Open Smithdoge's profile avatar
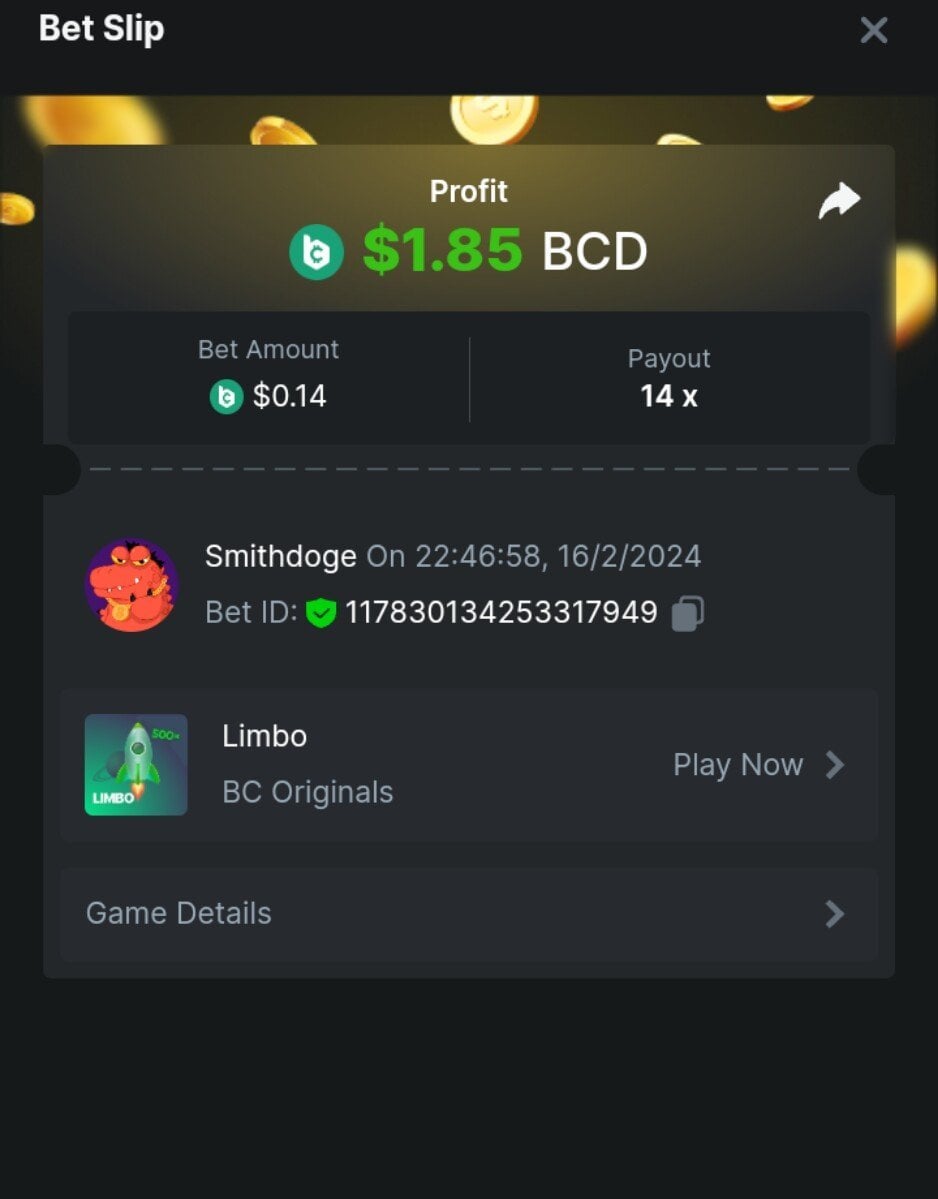This screenshot has height=1199, width=938. (131, 585)
